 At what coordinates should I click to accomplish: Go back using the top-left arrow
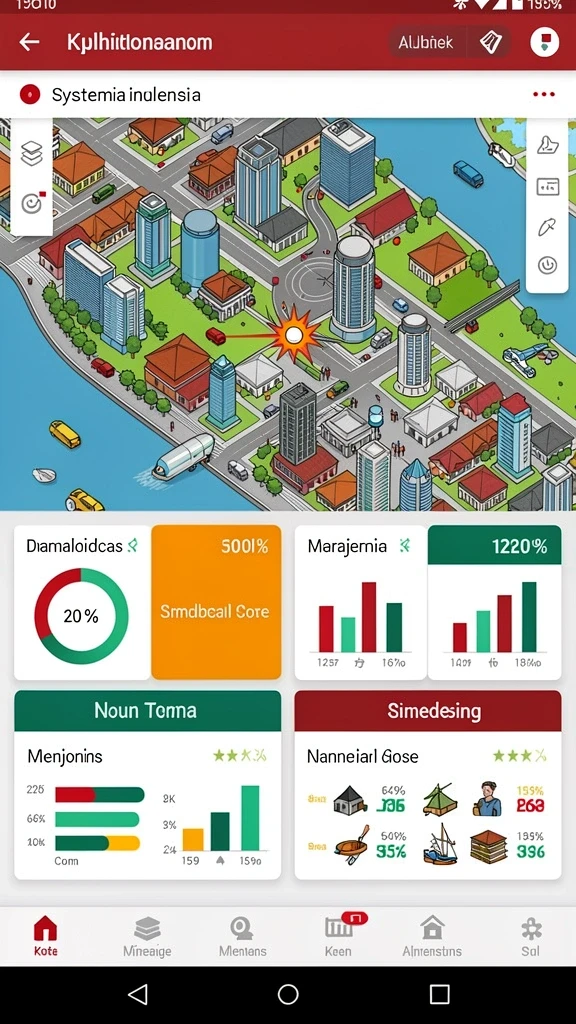(x=29, y=42)
